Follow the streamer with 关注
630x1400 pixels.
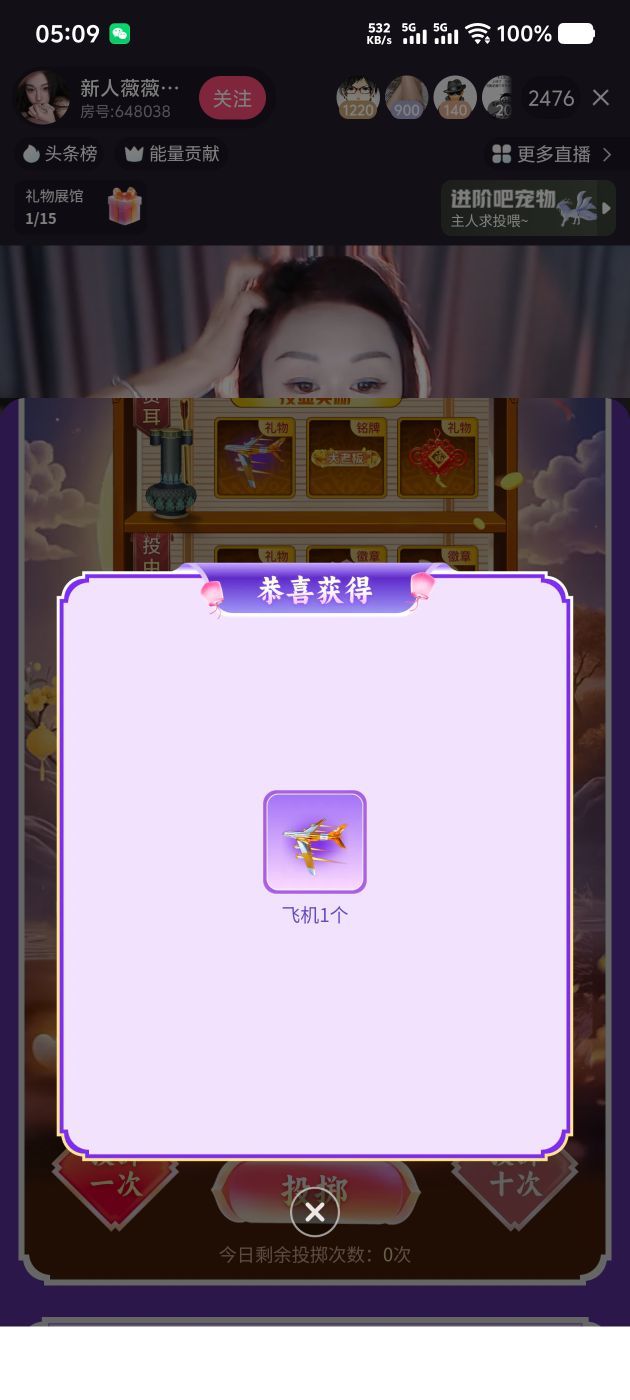click(x=232, y=98)
